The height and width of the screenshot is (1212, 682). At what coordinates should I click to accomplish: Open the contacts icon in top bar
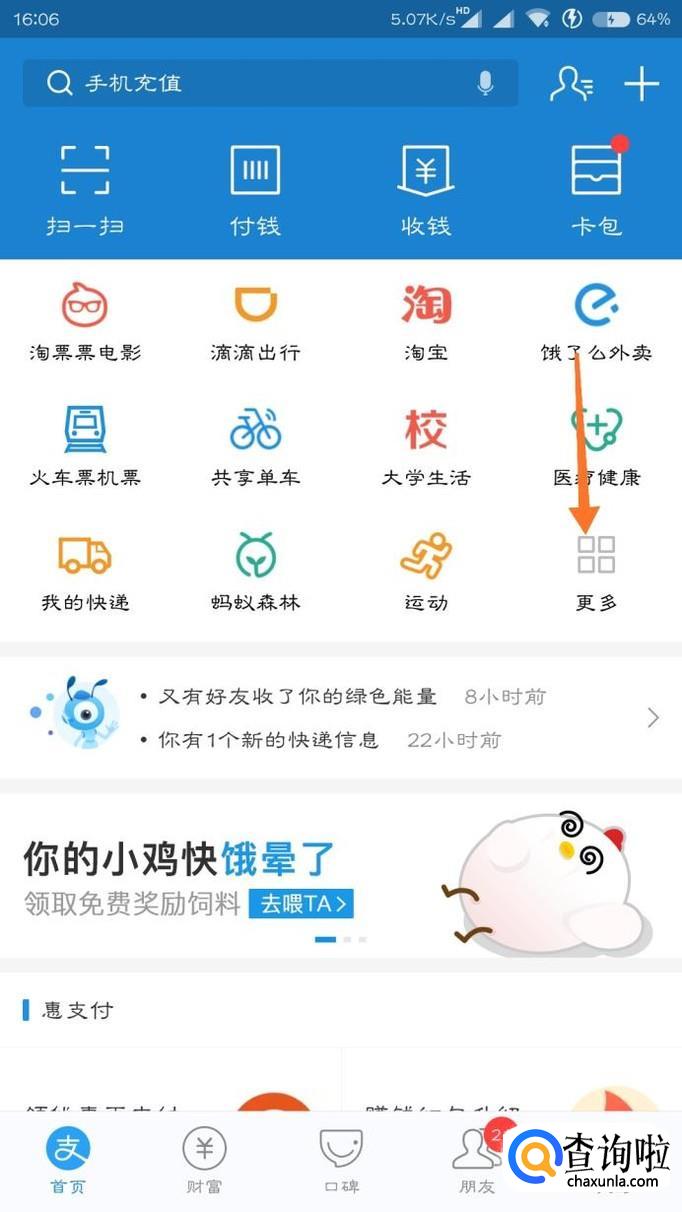pyautogui.click(x=571, y=84)
